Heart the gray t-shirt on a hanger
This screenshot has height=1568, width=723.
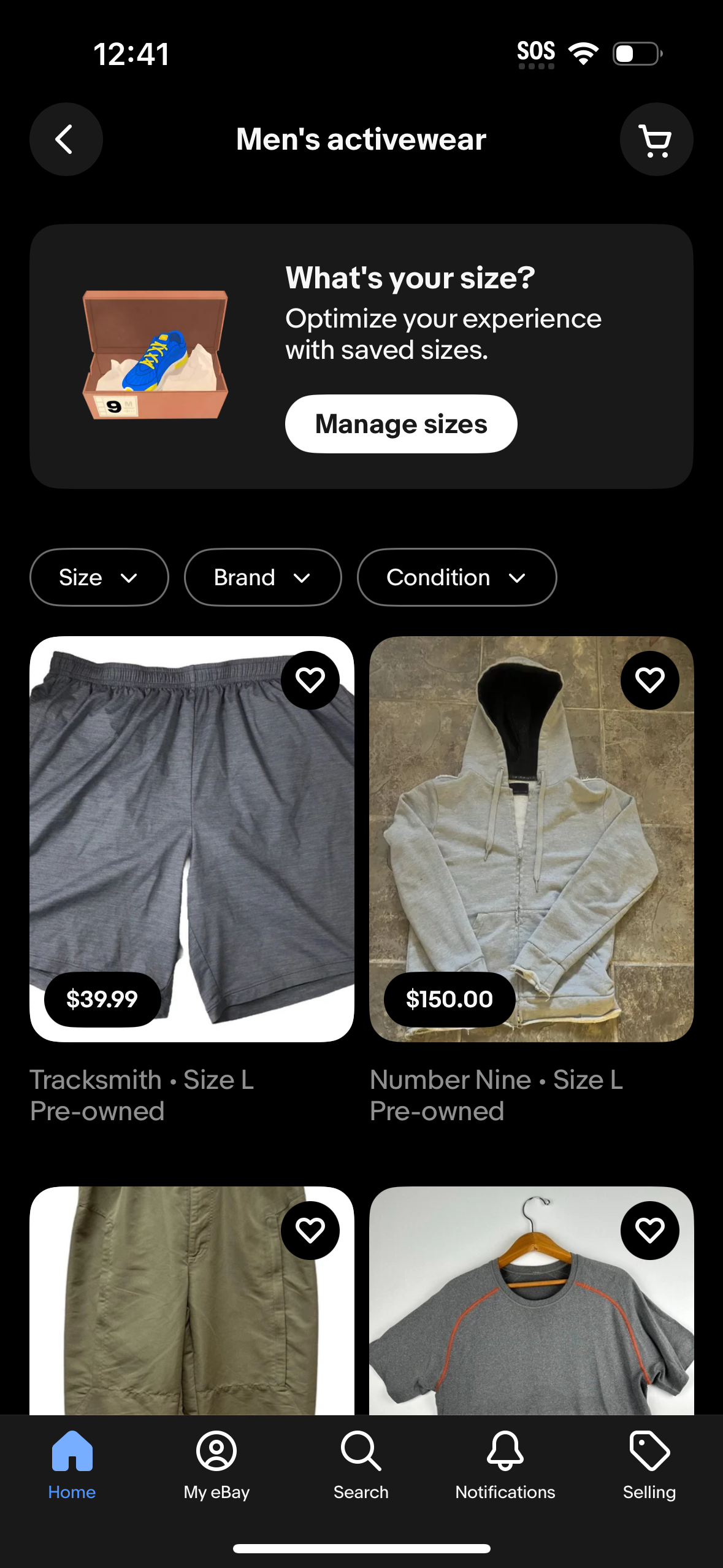click(x=650, y=1230)
